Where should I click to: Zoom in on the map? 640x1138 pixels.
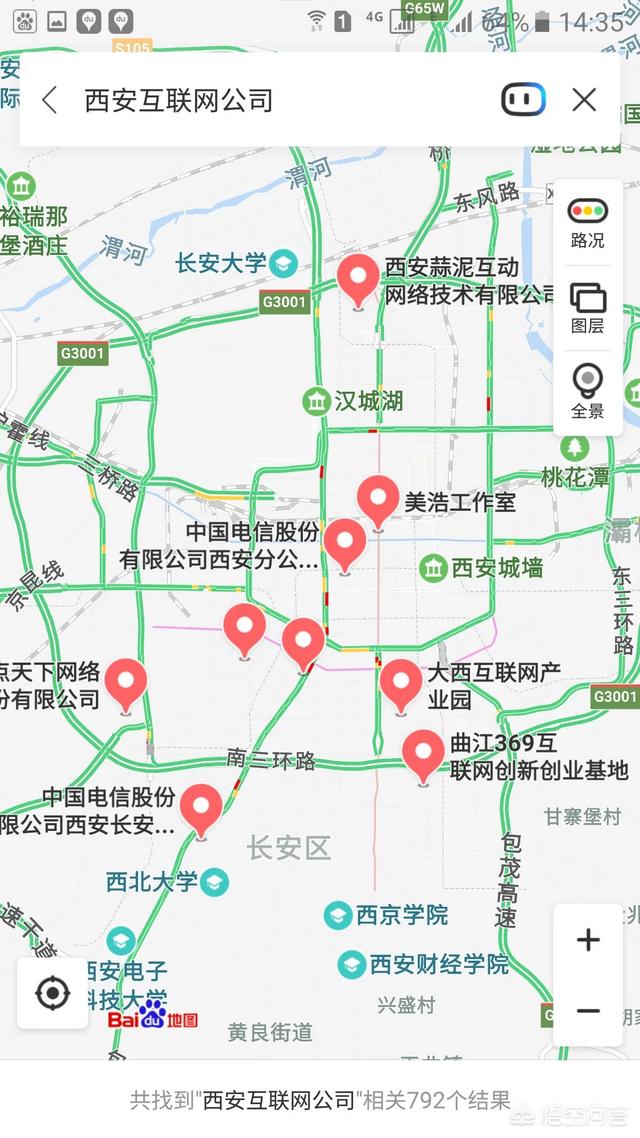tap(588, 940)
